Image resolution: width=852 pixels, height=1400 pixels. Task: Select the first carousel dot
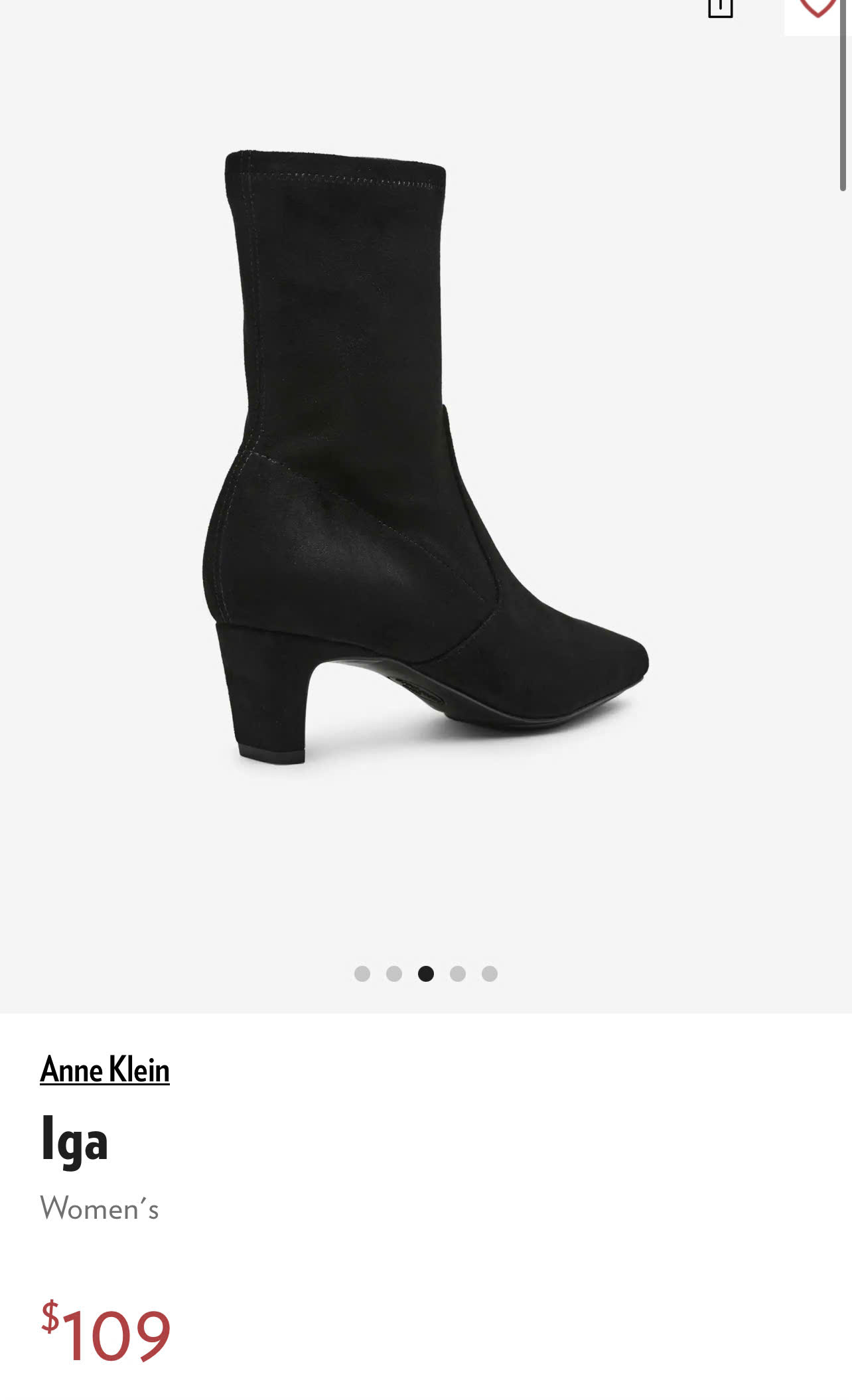tap(363, 973)
